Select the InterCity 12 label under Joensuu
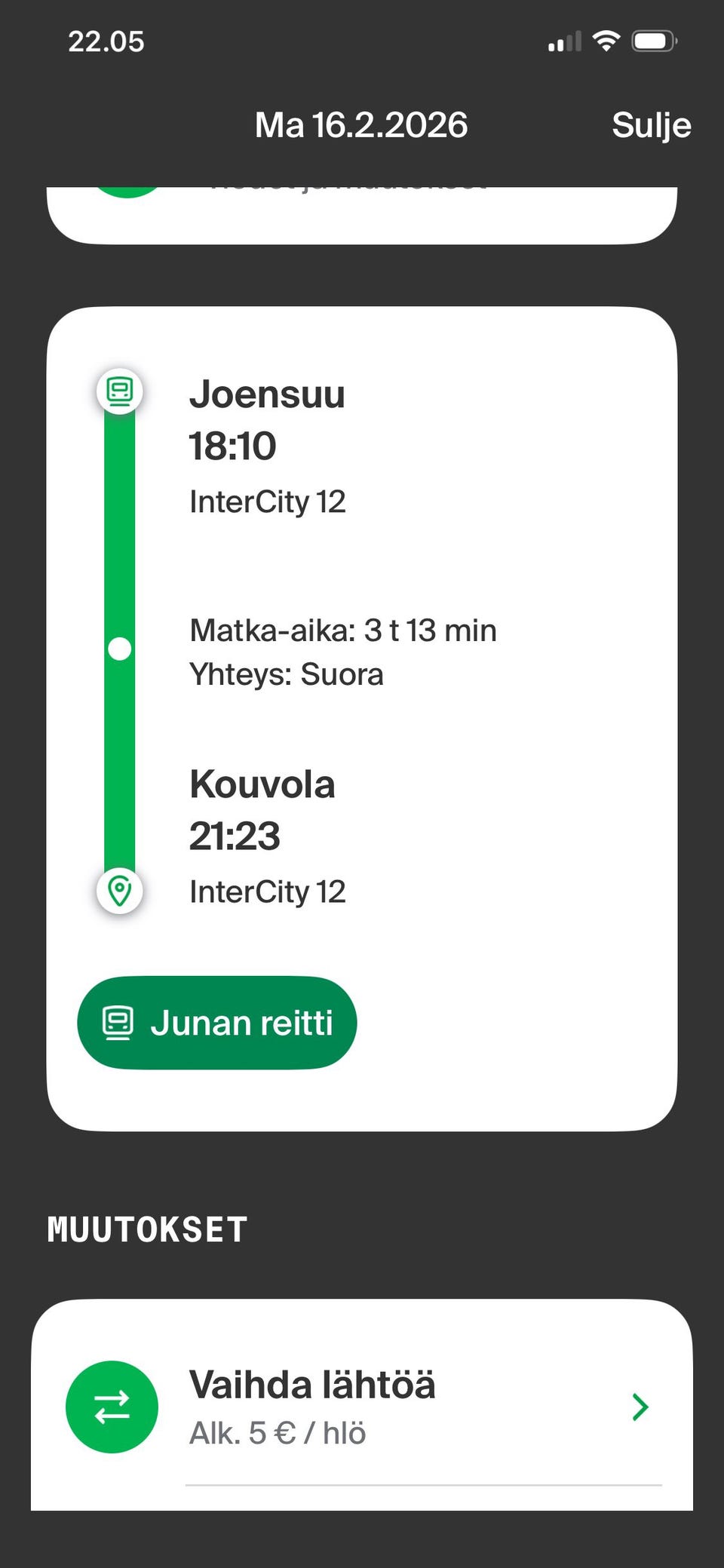724x1568 pixels. 268,501
